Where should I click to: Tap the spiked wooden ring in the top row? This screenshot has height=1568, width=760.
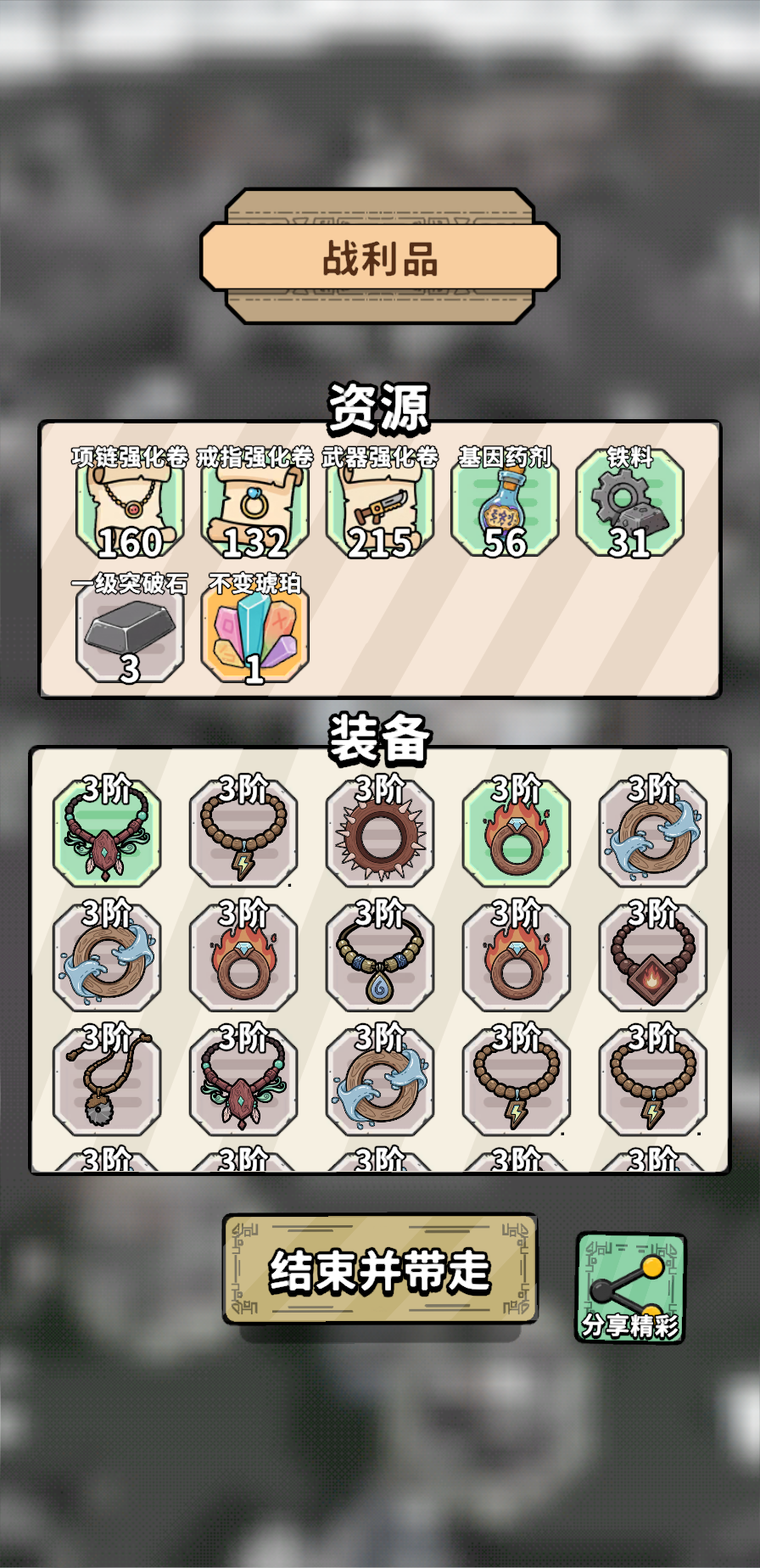click(380, 834)
